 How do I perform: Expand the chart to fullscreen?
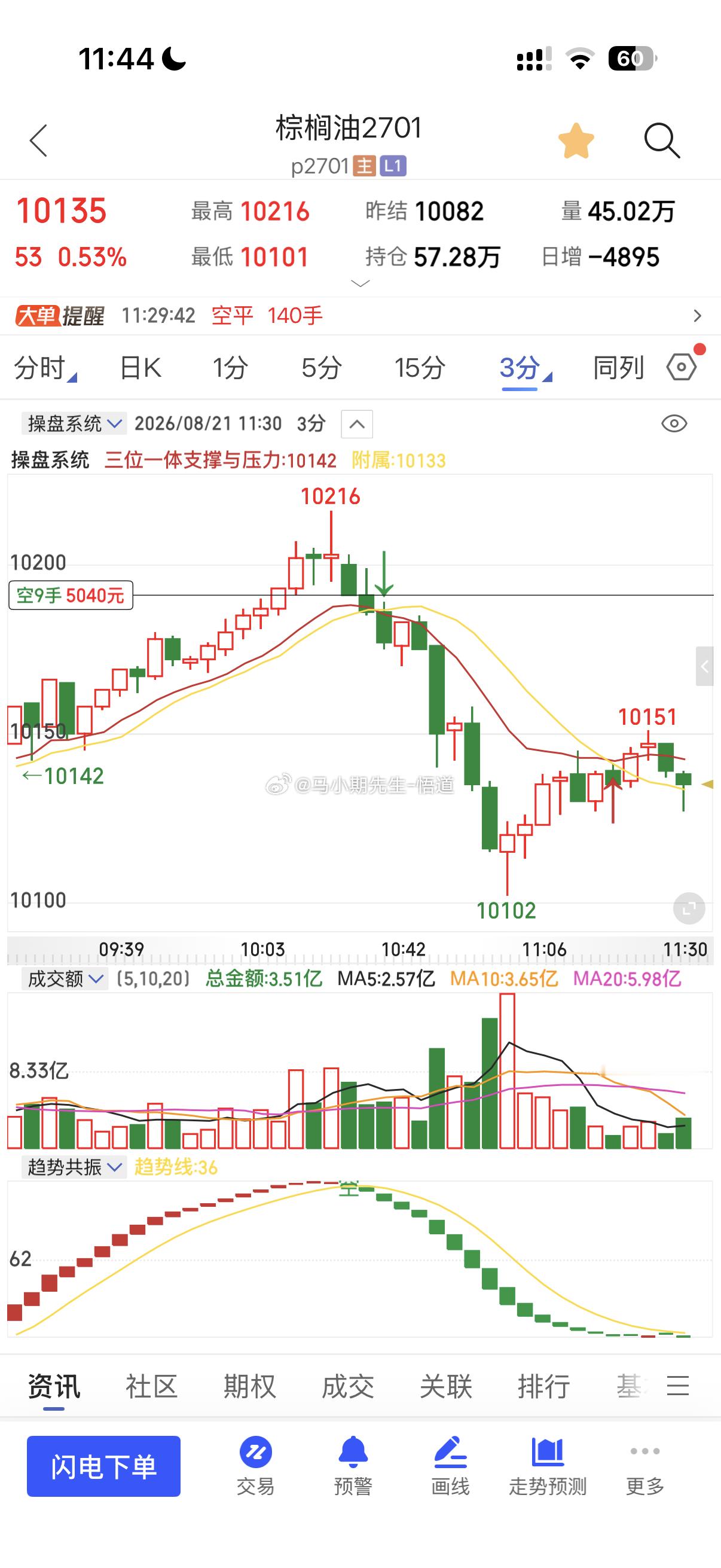point(689,909)
